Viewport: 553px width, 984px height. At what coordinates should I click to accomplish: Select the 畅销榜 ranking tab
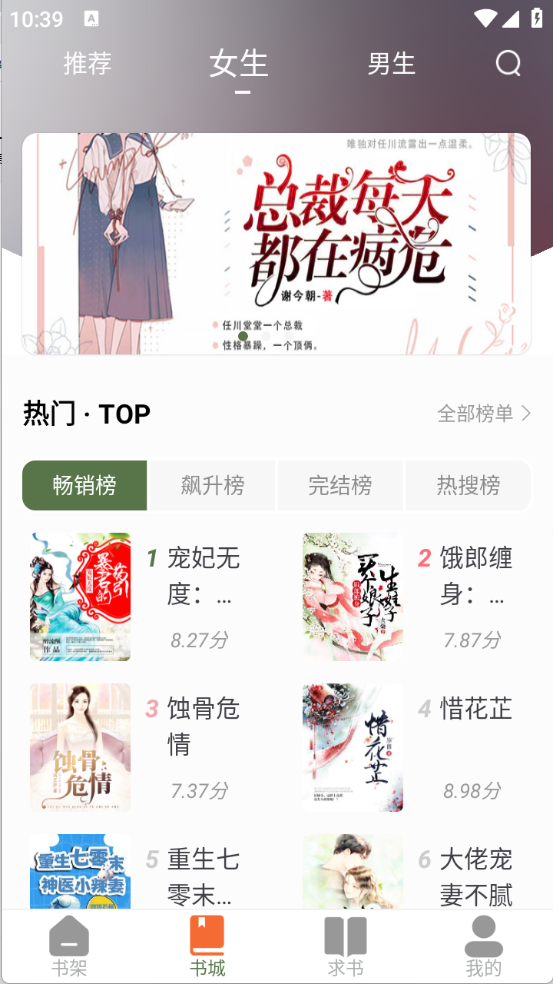(x=84, y=486)
